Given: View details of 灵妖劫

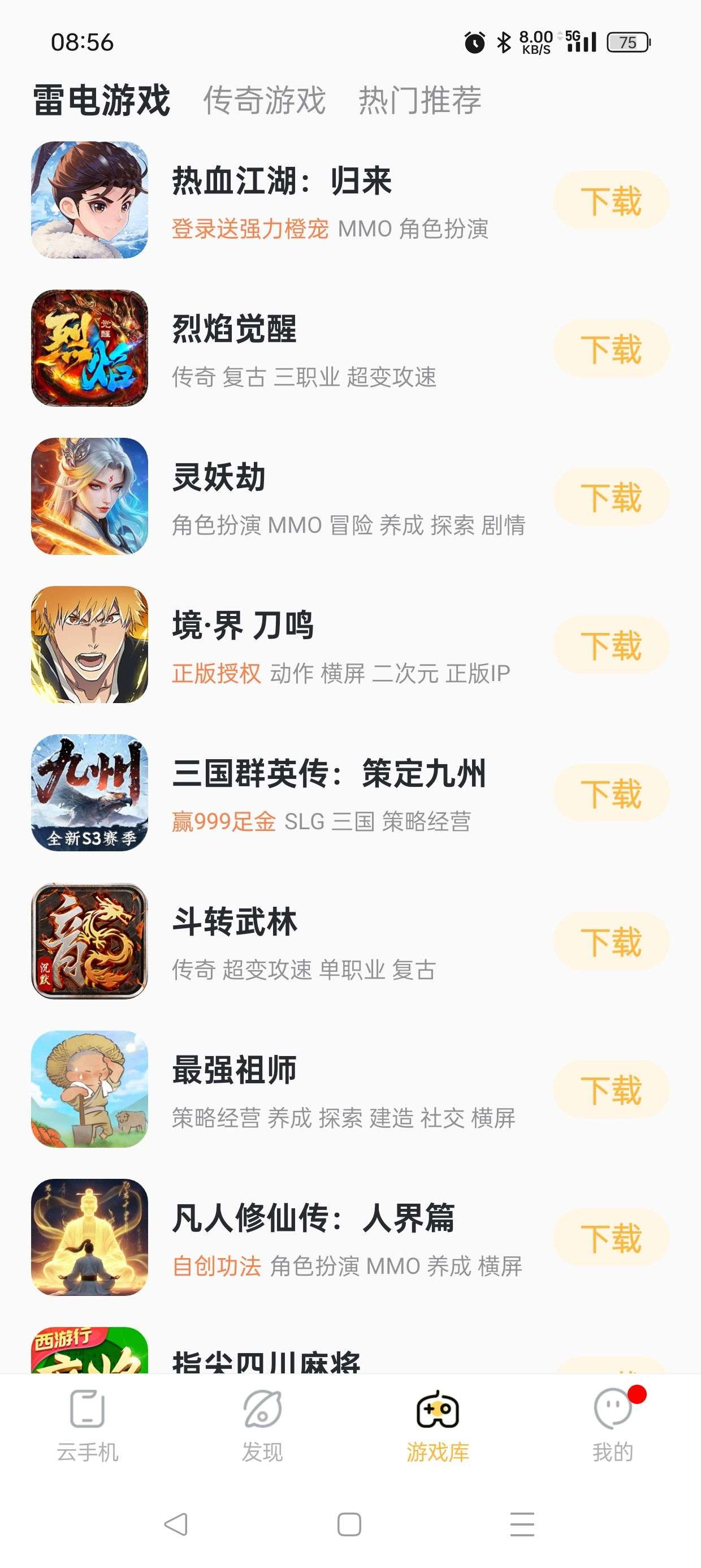Looking at the screenshot, I should tap(219, 477).
